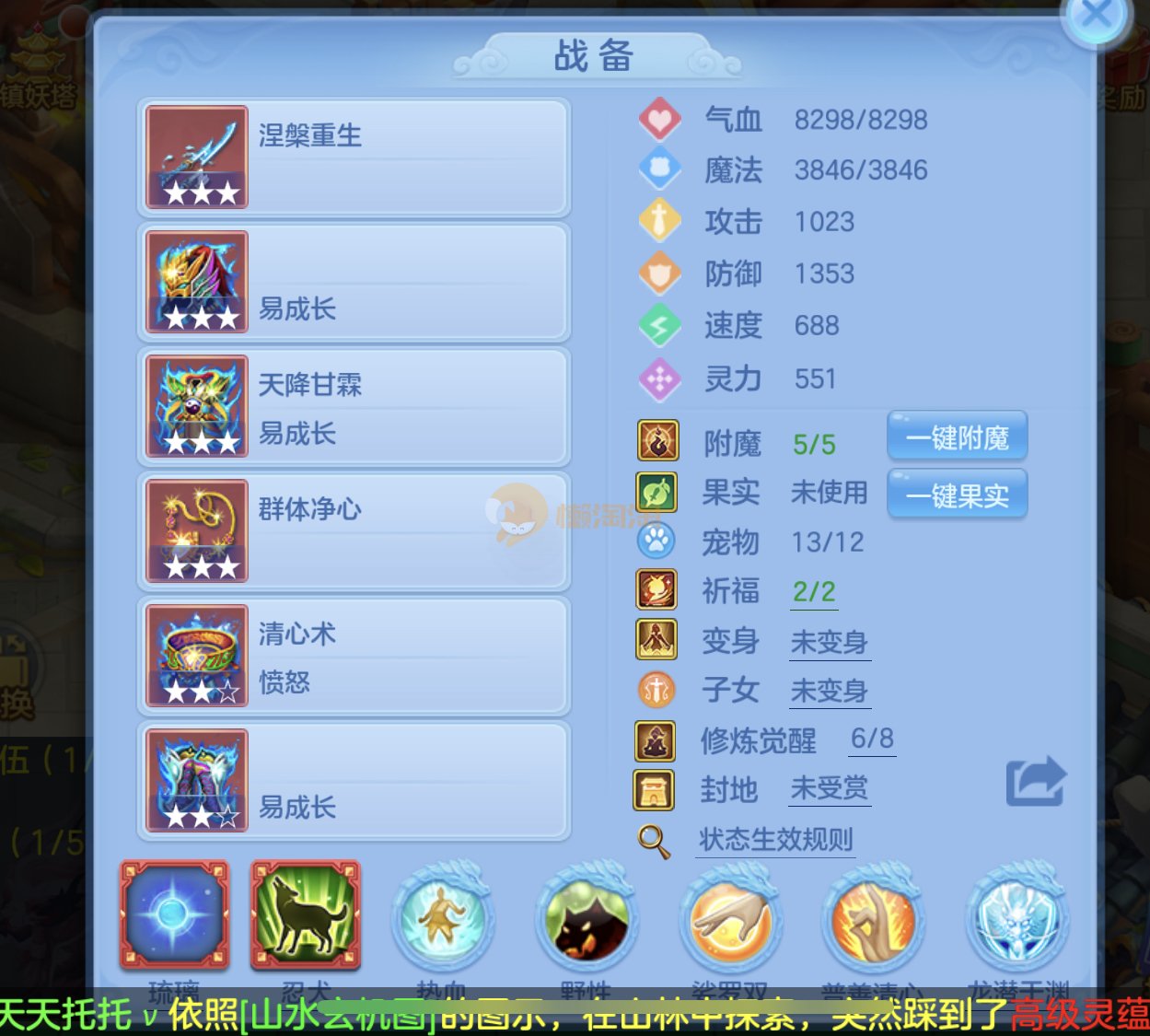The width and height of the screenshot is (1150, 1036).
Task: Open the 涅槃重生 weapon card
Action: click(354, 157)
